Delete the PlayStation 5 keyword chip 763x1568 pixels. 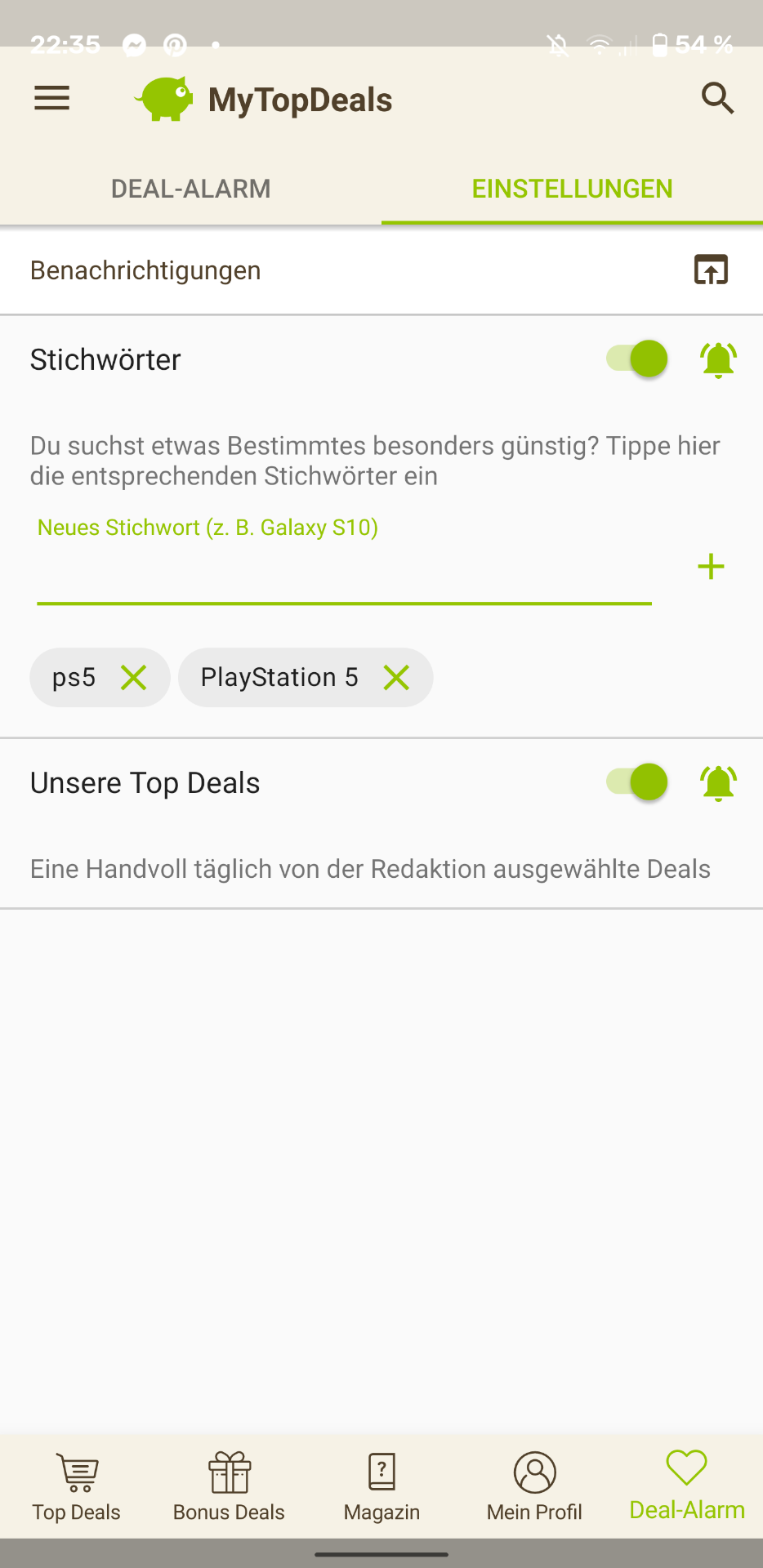tap(396, 677)
